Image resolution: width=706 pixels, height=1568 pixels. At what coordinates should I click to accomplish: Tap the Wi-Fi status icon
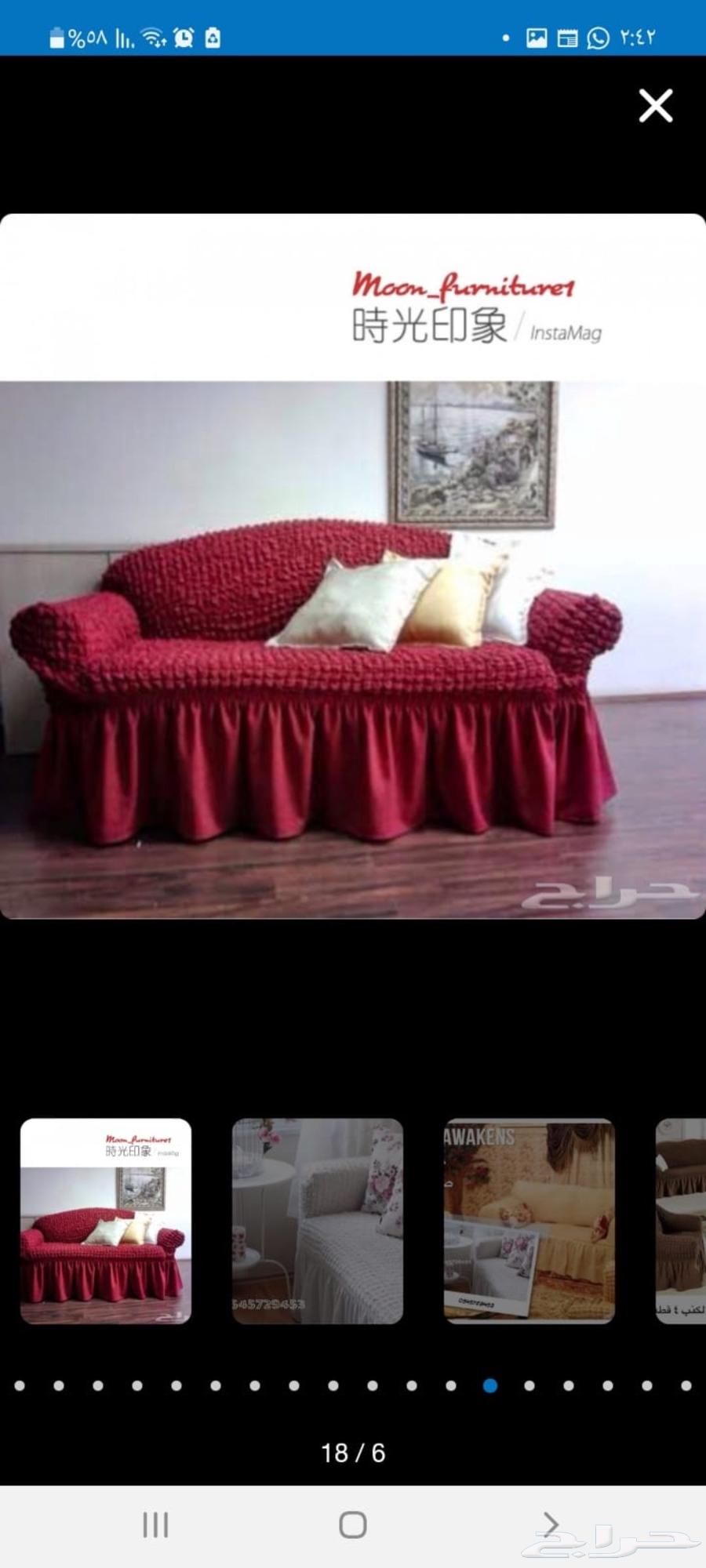(152, 37)
